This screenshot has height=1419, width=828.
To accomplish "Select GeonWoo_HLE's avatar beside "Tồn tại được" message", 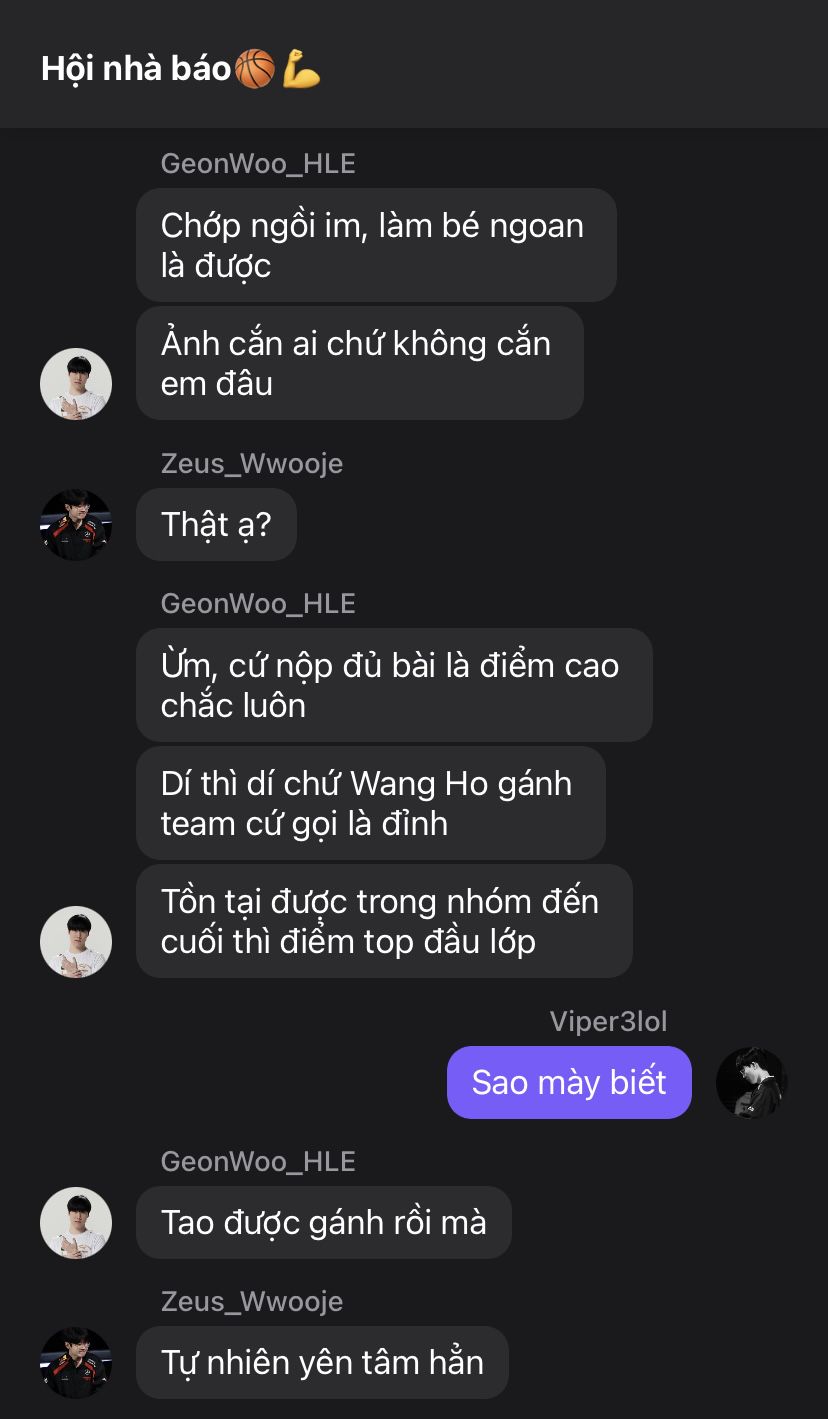I will [76, 942].
